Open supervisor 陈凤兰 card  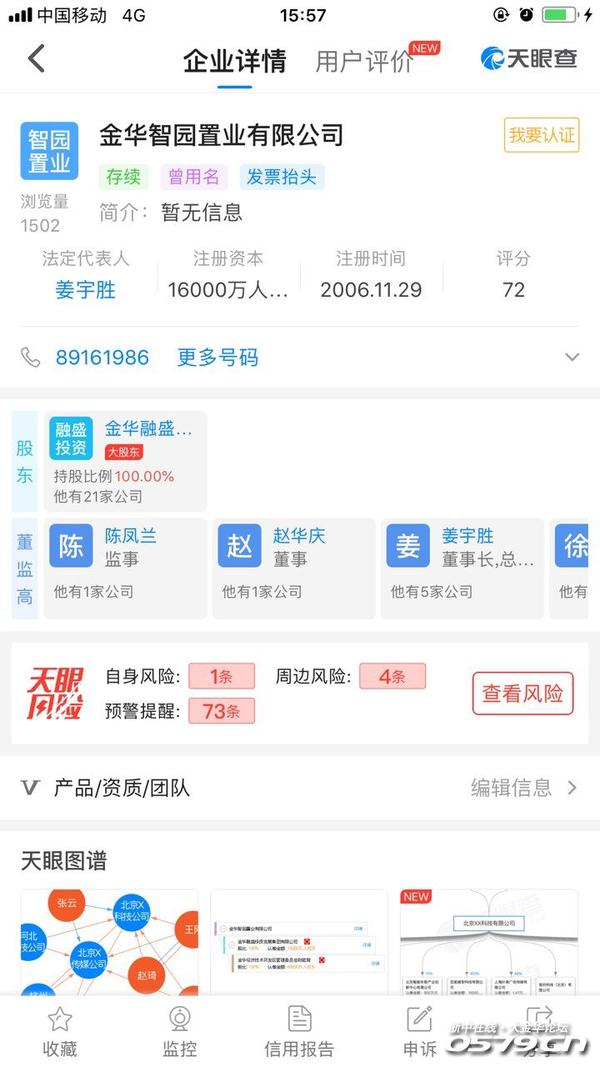[x=125, y=567]
